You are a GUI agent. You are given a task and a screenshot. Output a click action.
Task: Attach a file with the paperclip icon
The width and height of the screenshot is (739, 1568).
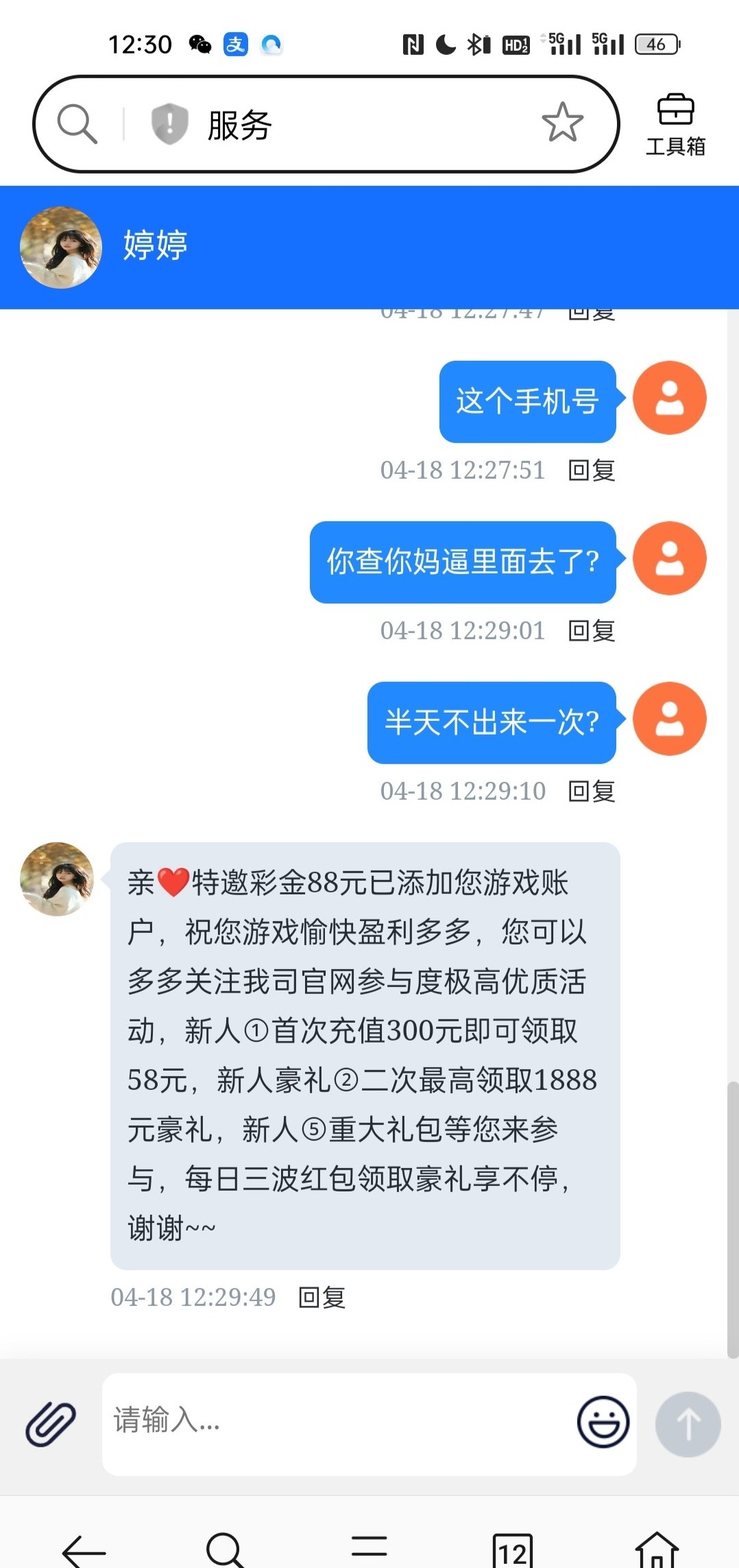pyautogui.click(x=50, y=1425)
